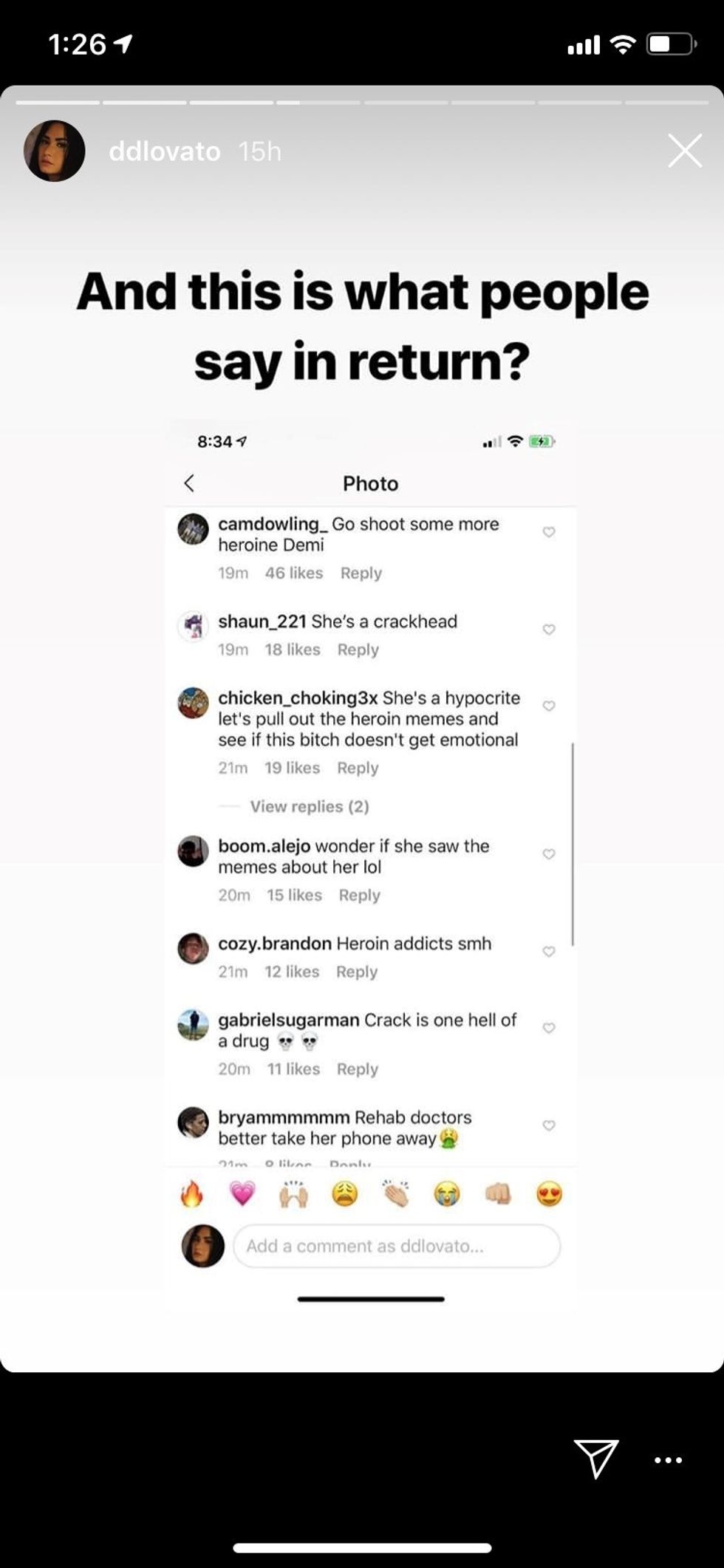Open the story's more options menu
This screenshot has width=724, height=1568.
(668, 1459)
